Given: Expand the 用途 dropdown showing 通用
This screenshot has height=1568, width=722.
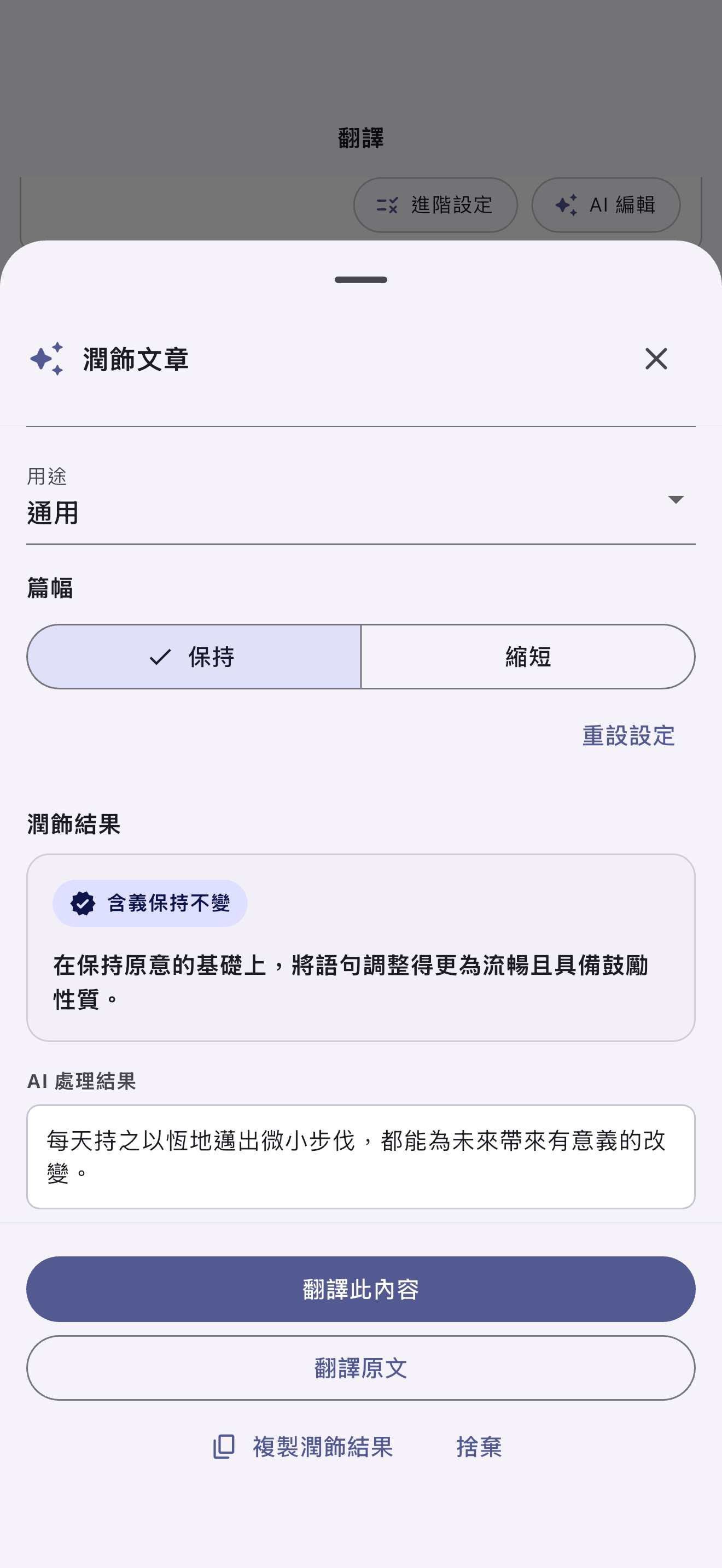Looking at the screenshot, I should pos(361,500).
